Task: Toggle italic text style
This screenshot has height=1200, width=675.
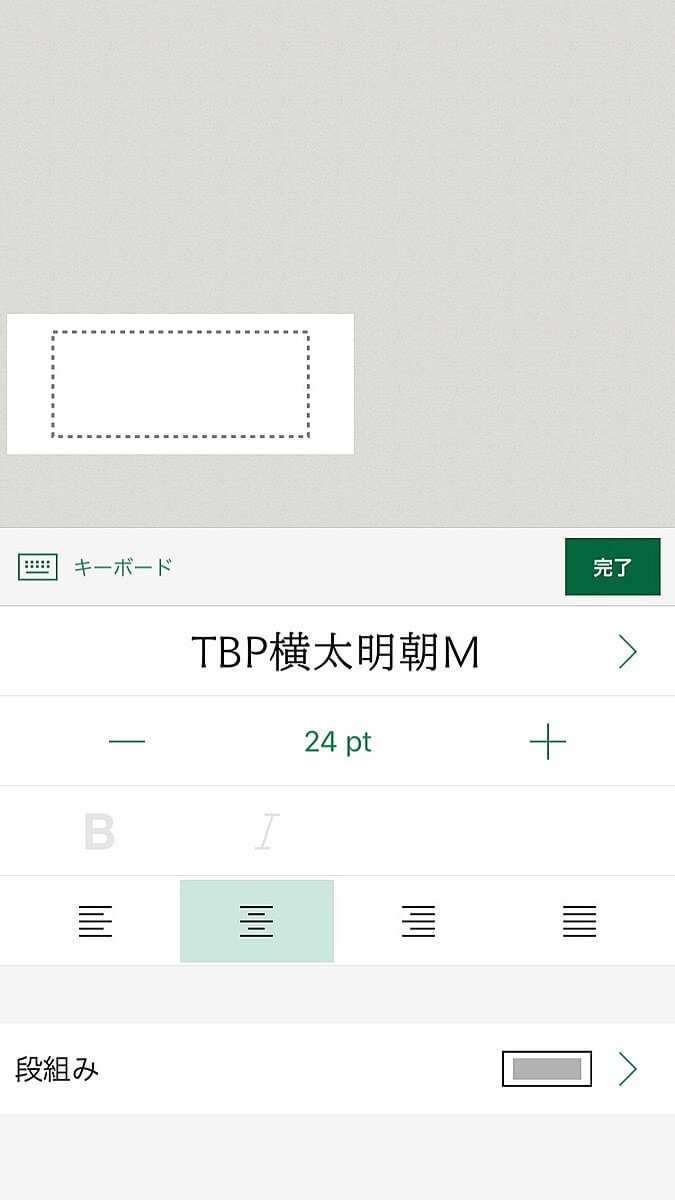Action: (x=266, y=831)
